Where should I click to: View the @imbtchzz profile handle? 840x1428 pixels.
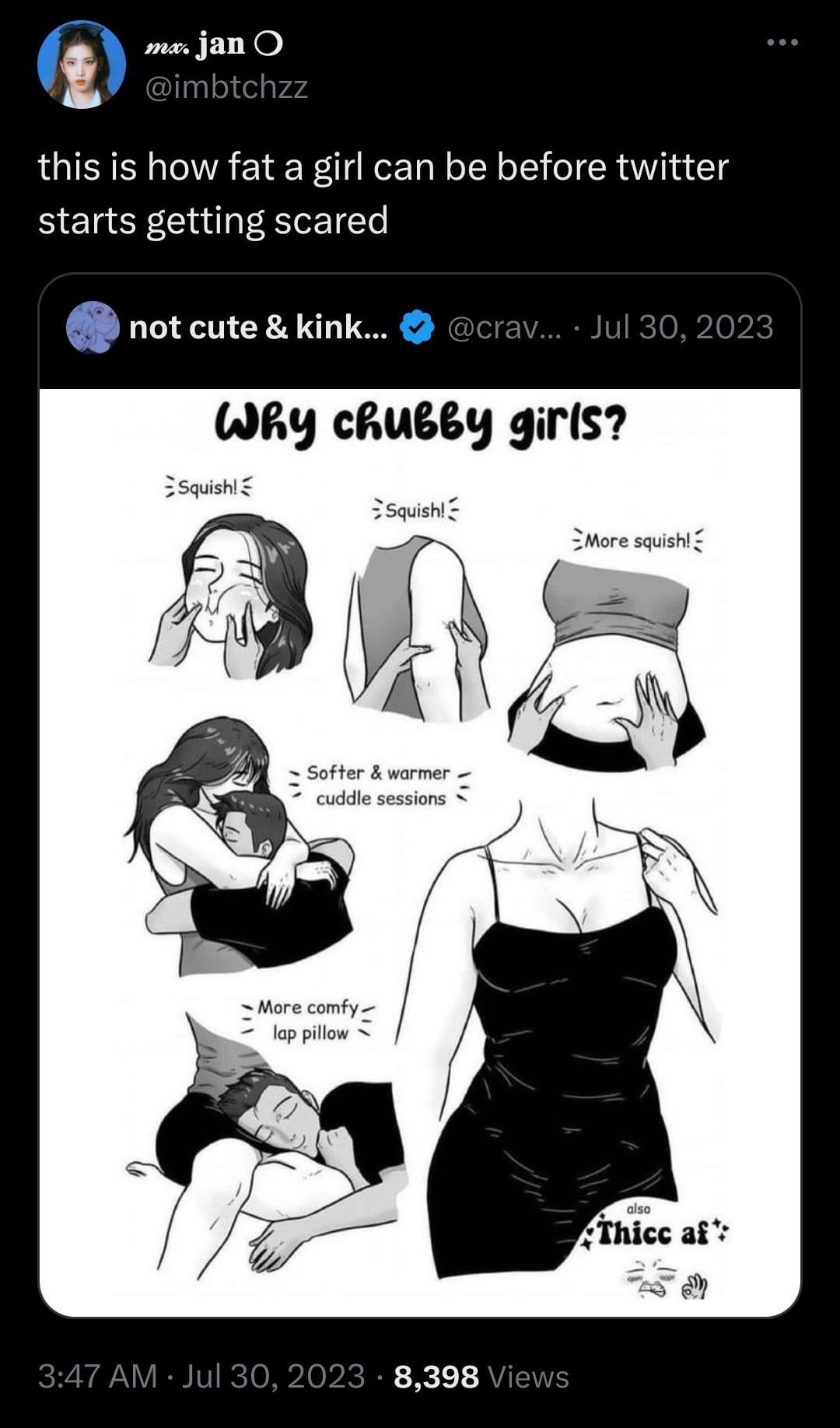[226, 87]
